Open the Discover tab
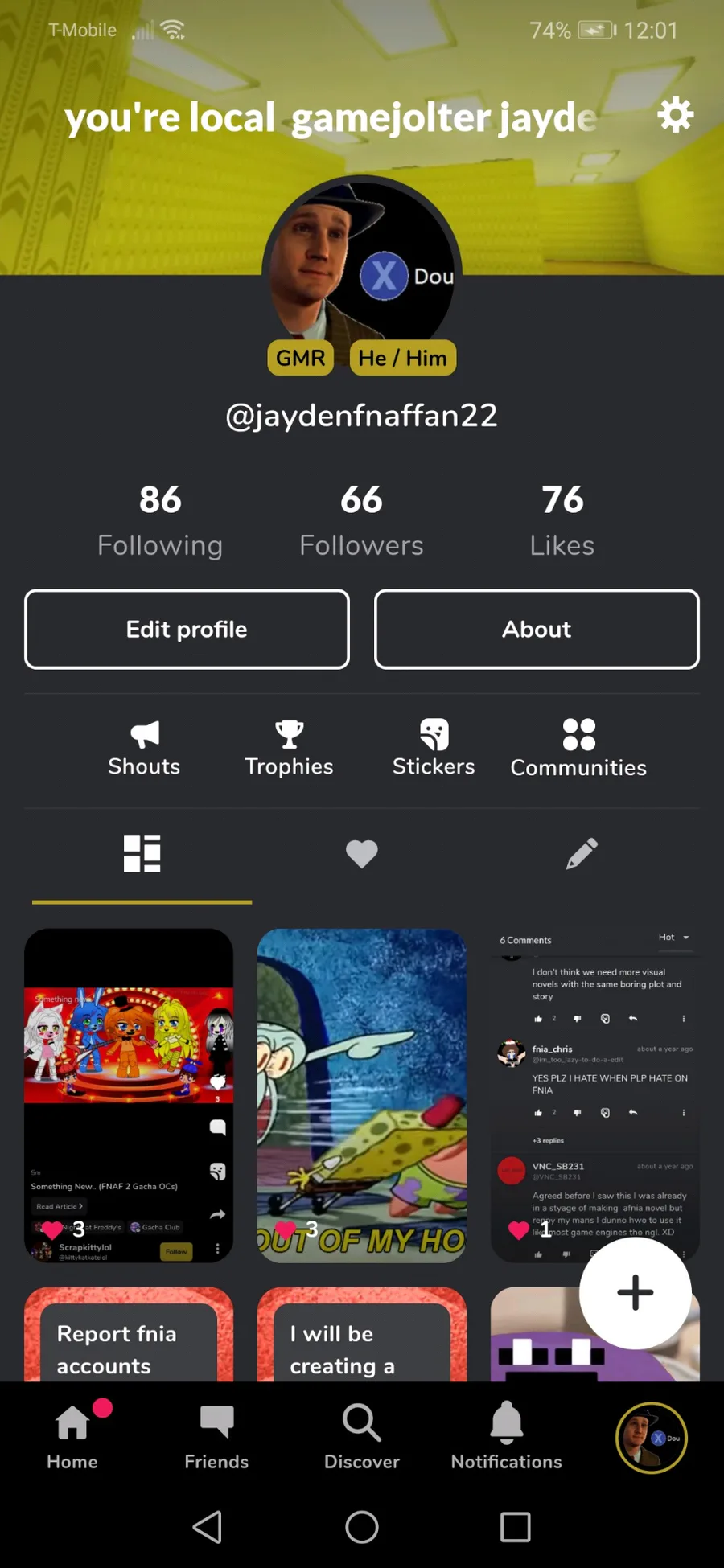This screenshot has height=1568, width=724. coord(361,1437)
